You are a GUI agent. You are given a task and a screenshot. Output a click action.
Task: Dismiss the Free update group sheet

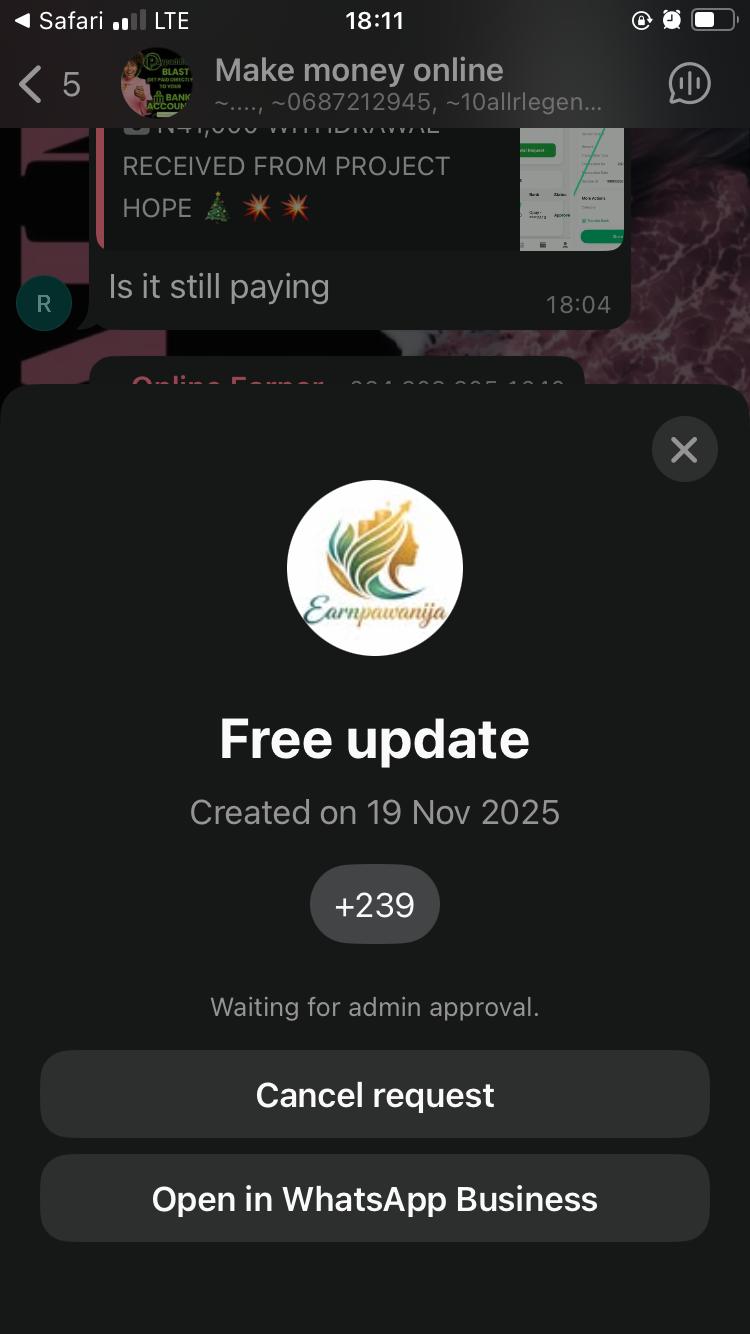point(684,450)
